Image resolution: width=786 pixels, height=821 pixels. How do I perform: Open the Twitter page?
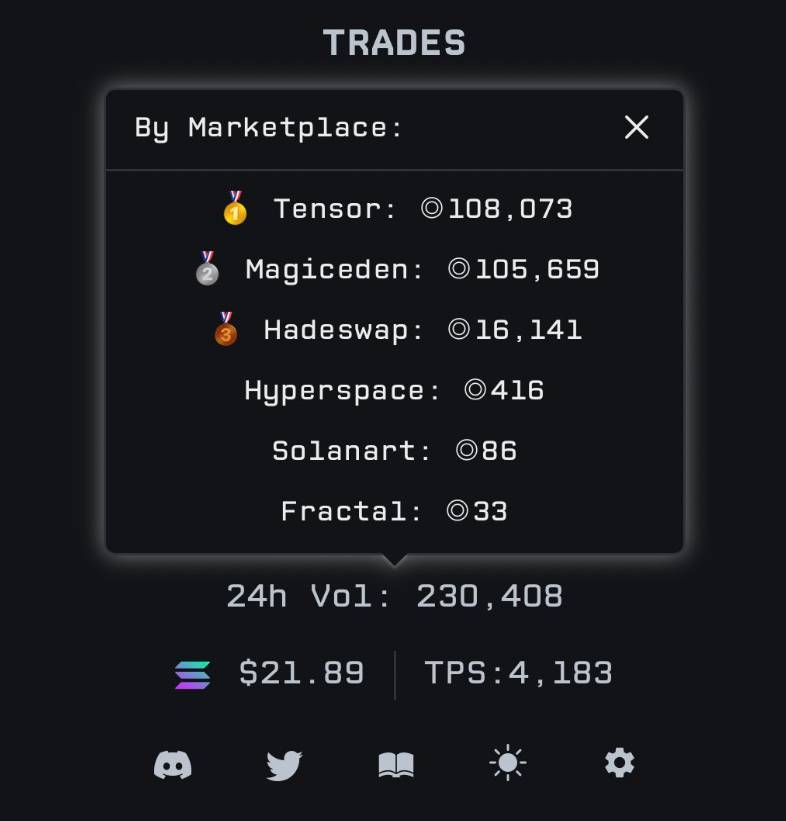point(285,765)
